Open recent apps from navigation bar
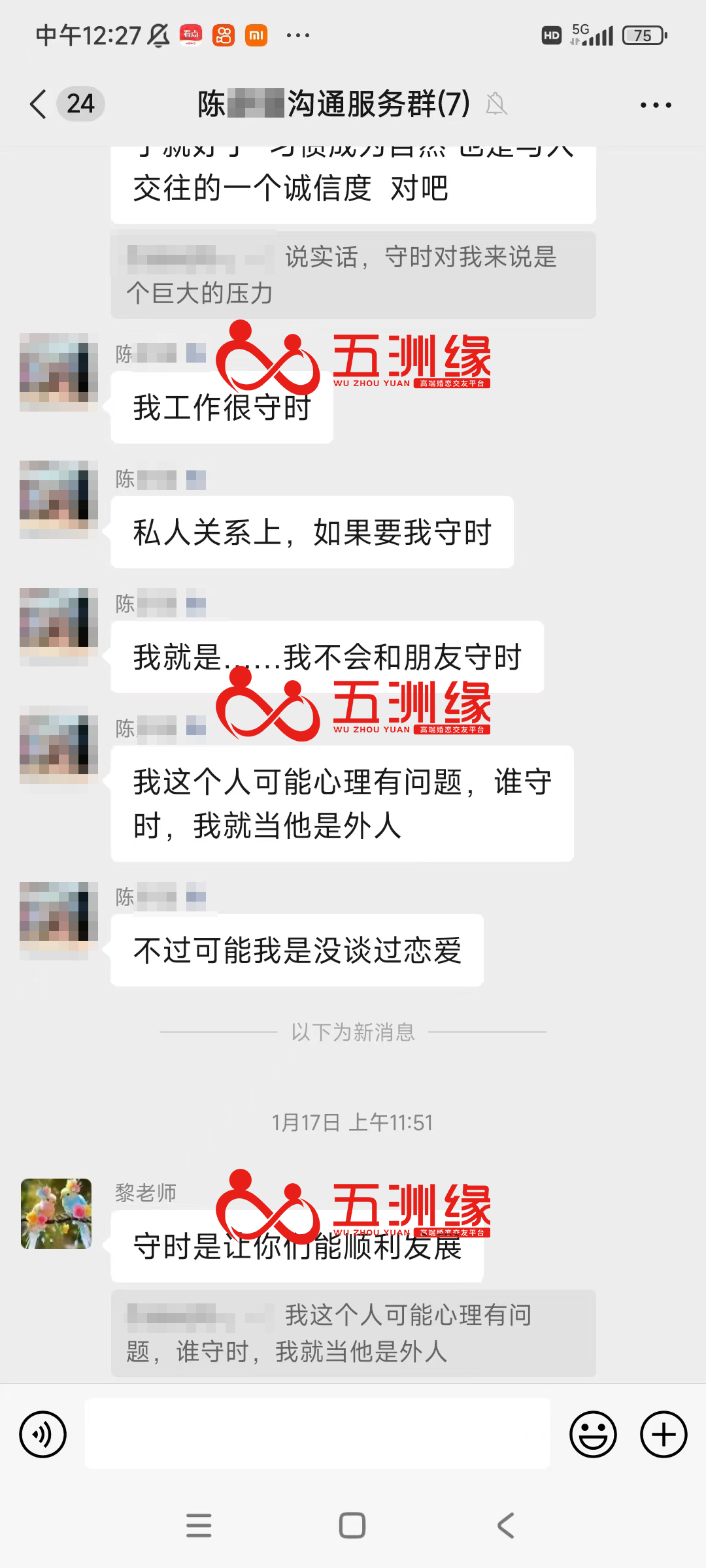The width and height of the screenshot is (706, 1568). point(199,1526)
